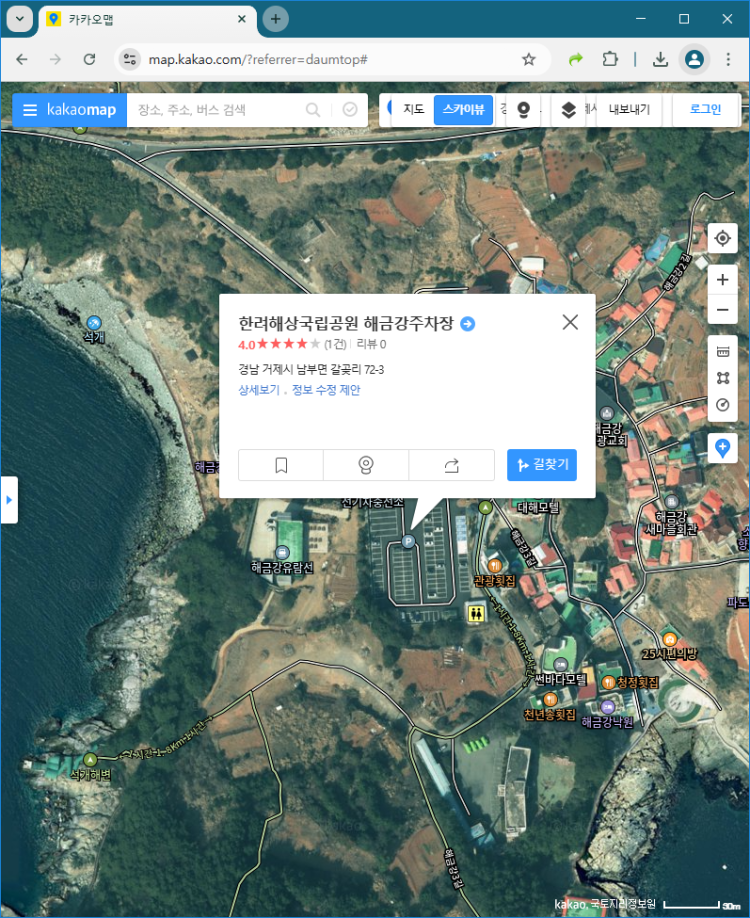Suggest an edit via 정보 수정 제안

pos(326,390)
